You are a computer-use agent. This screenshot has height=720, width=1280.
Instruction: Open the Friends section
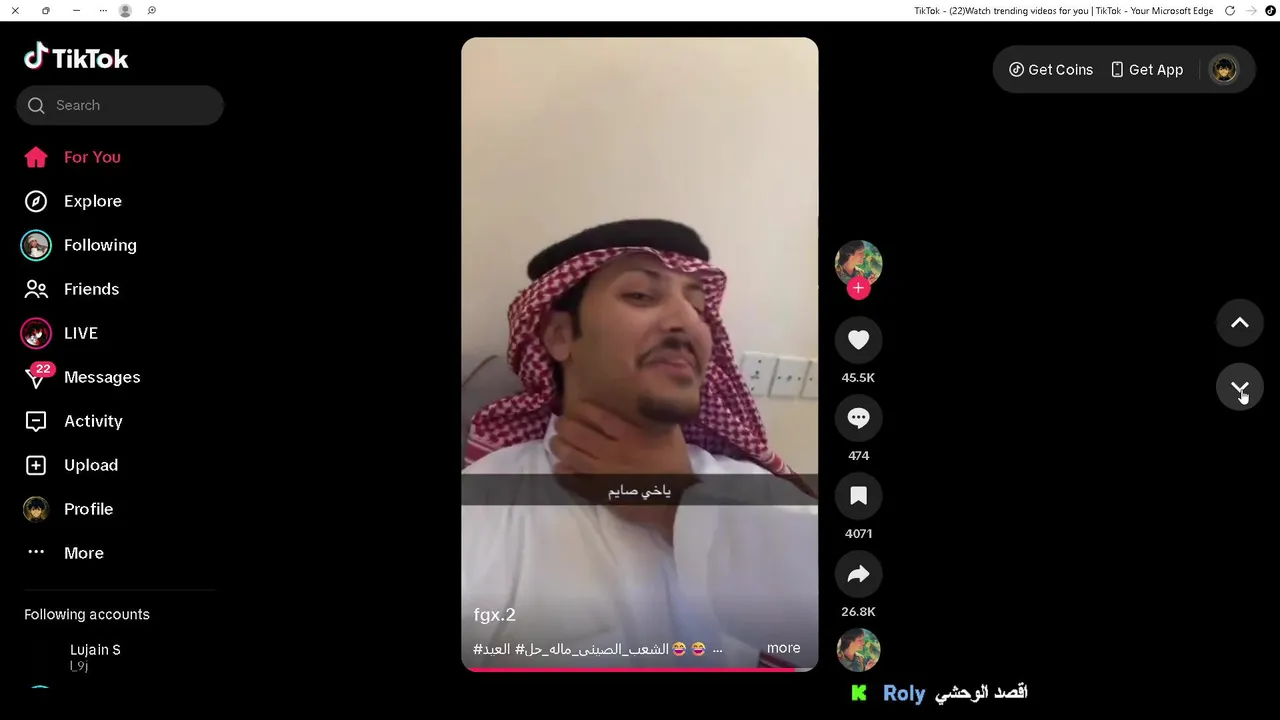coord(90,289)
